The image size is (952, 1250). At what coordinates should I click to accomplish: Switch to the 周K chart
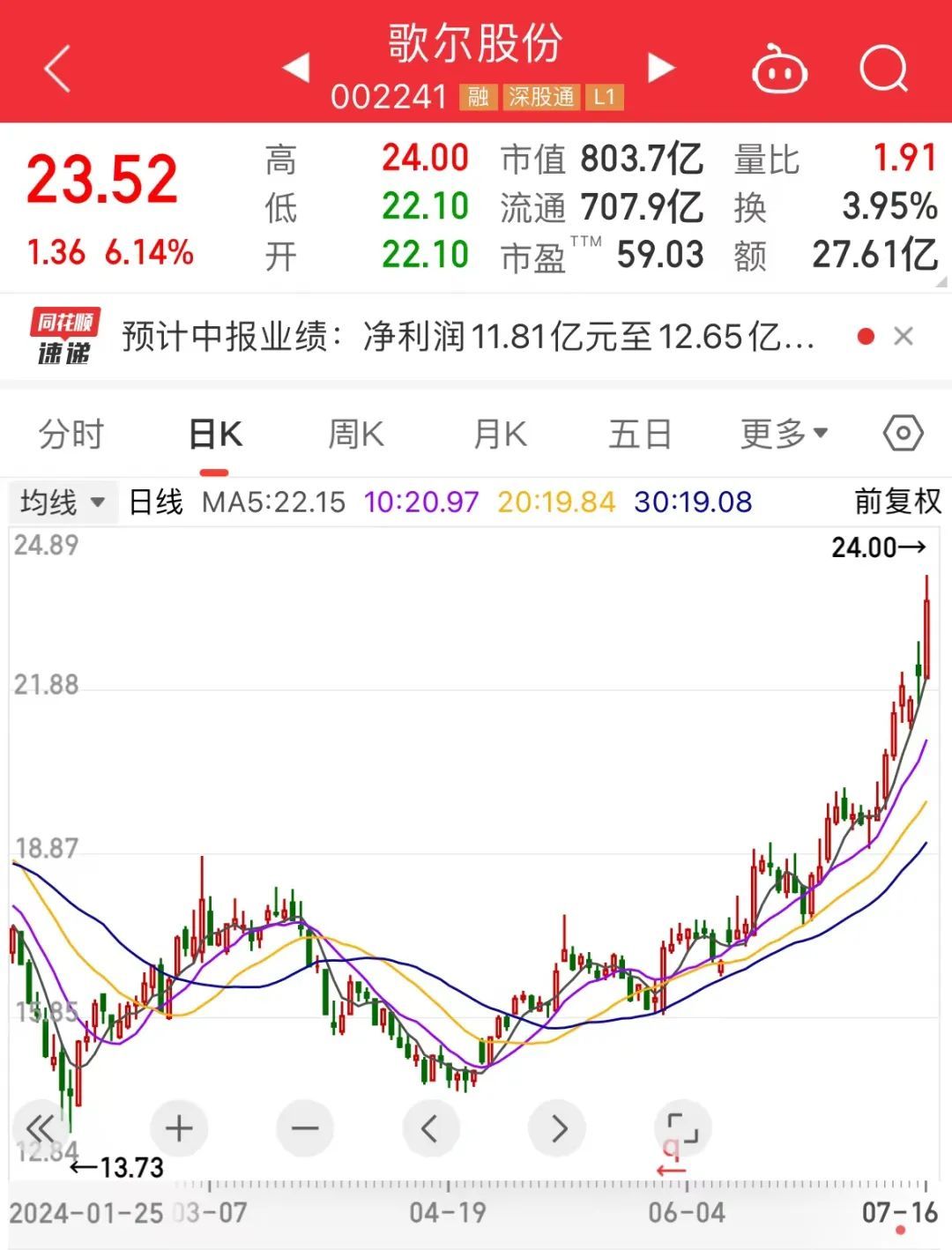pos(355,434)
